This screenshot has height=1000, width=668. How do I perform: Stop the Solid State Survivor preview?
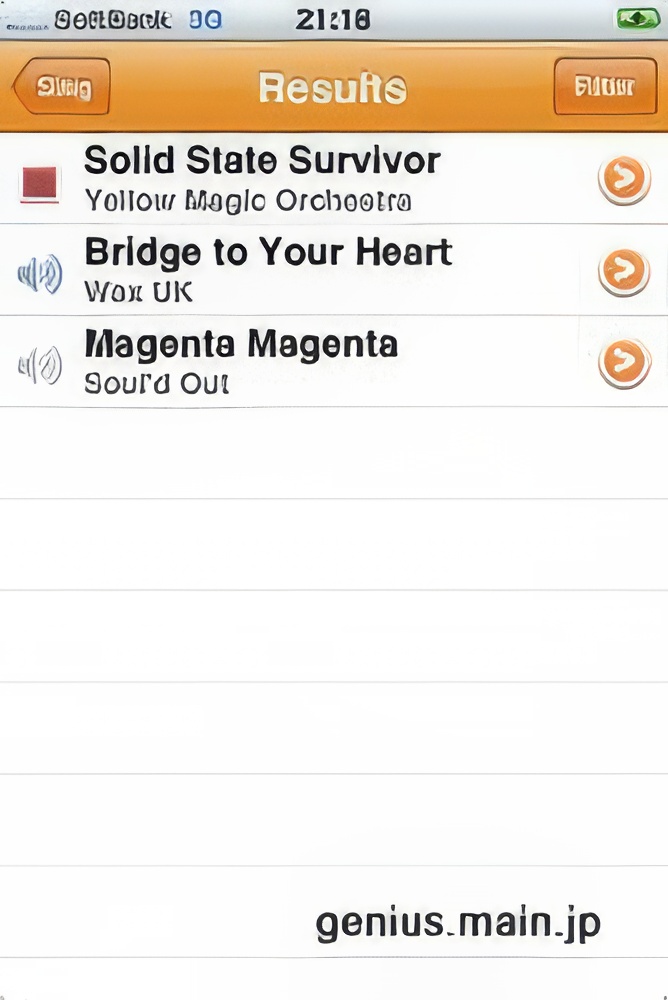pyautogui.click(x=40, y=182)
